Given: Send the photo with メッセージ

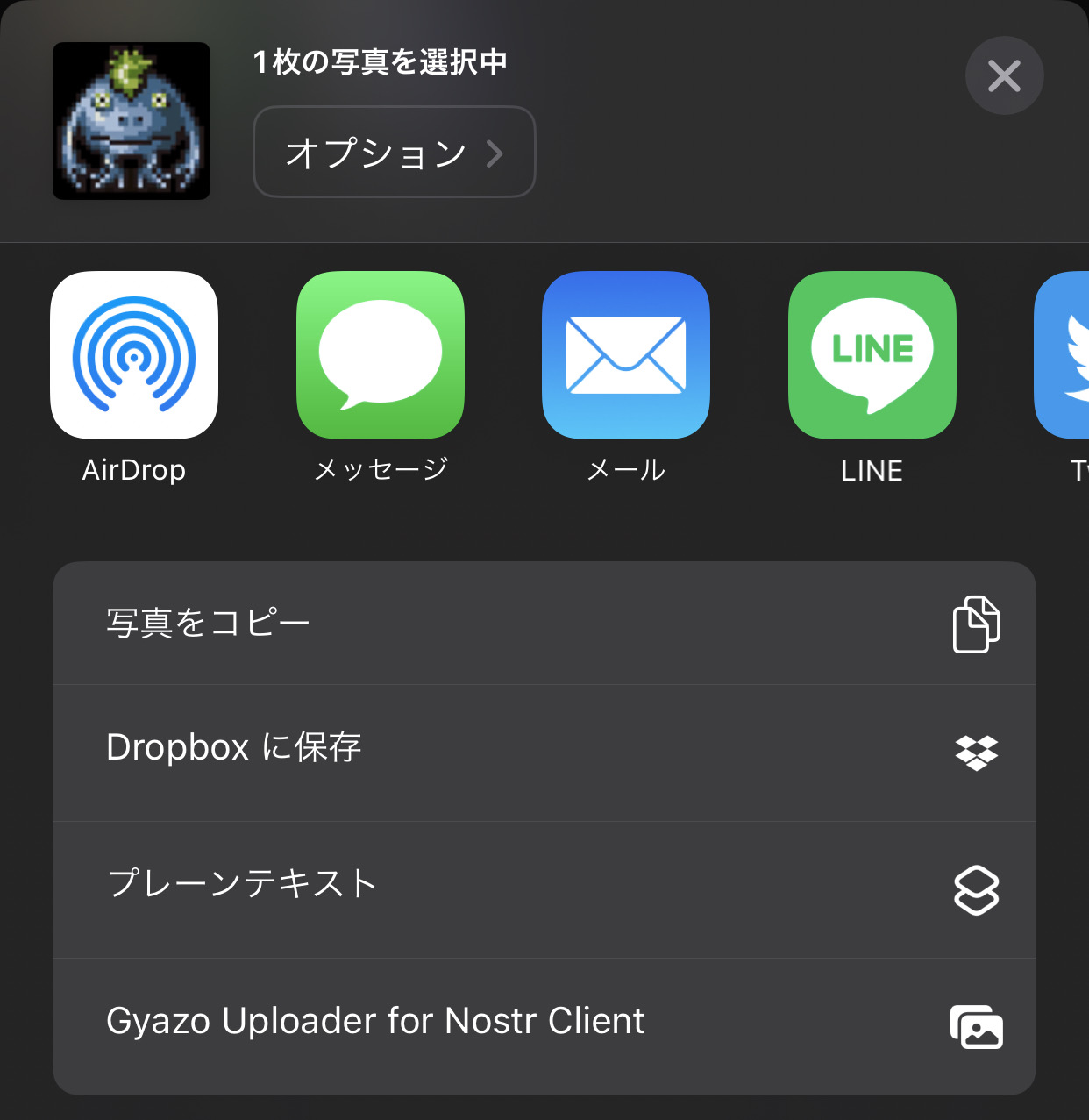Looking at the screenshot, I should (380, 355).
